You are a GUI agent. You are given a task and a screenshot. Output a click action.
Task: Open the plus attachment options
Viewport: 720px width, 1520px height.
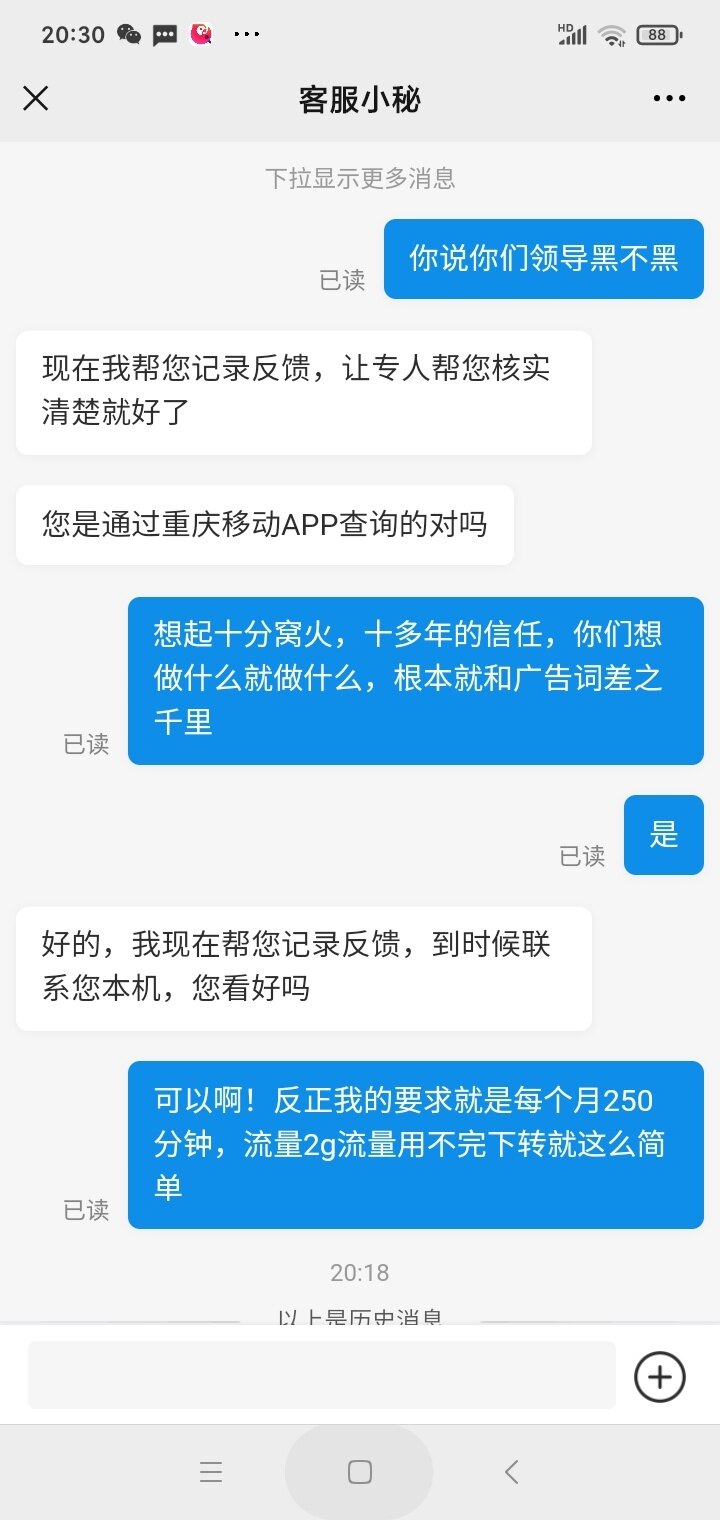click(x=660, y=1376)
